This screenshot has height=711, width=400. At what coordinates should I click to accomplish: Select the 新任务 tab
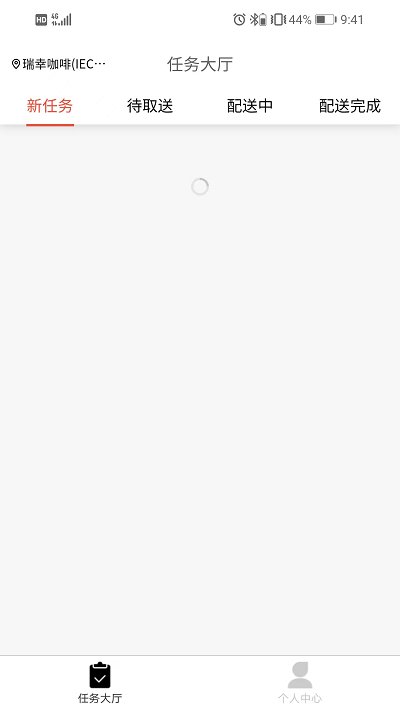coord(50,106)
